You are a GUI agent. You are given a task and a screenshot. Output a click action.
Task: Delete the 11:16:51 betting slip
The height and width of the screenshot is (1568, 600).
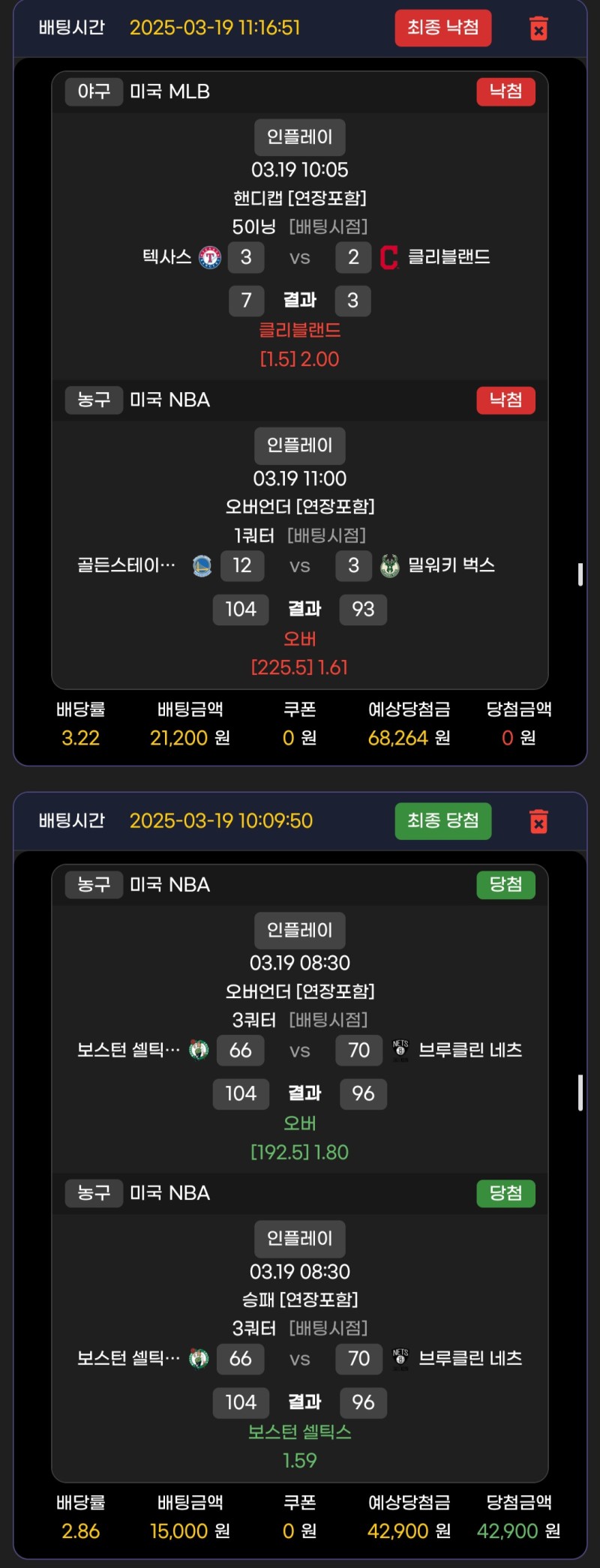coord(538,28)
